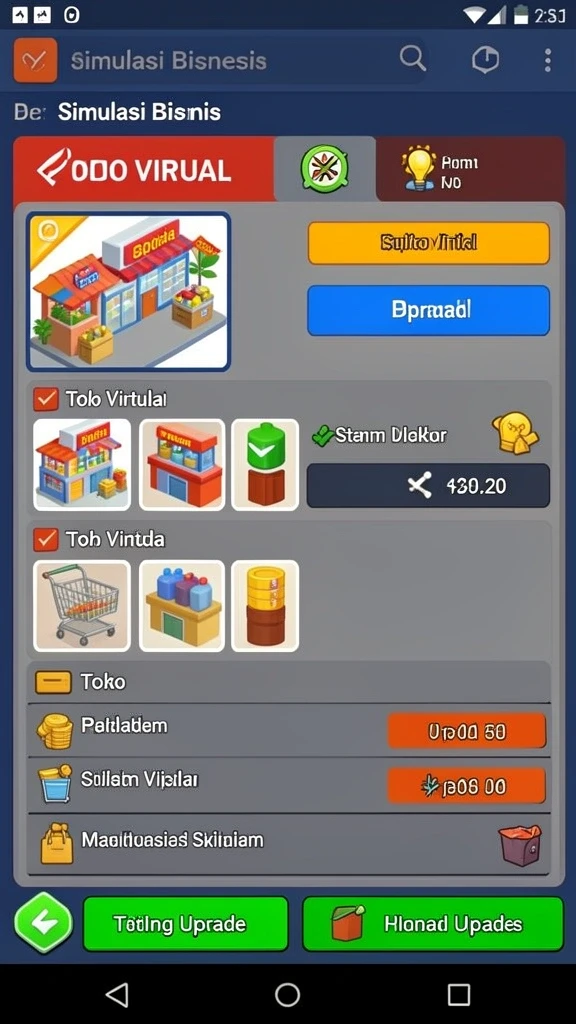Image resolution: width=576 pixels, height=1024 pixels.
Task: Select the green barrel checkmark tile
Action: [x=265, y=464]
